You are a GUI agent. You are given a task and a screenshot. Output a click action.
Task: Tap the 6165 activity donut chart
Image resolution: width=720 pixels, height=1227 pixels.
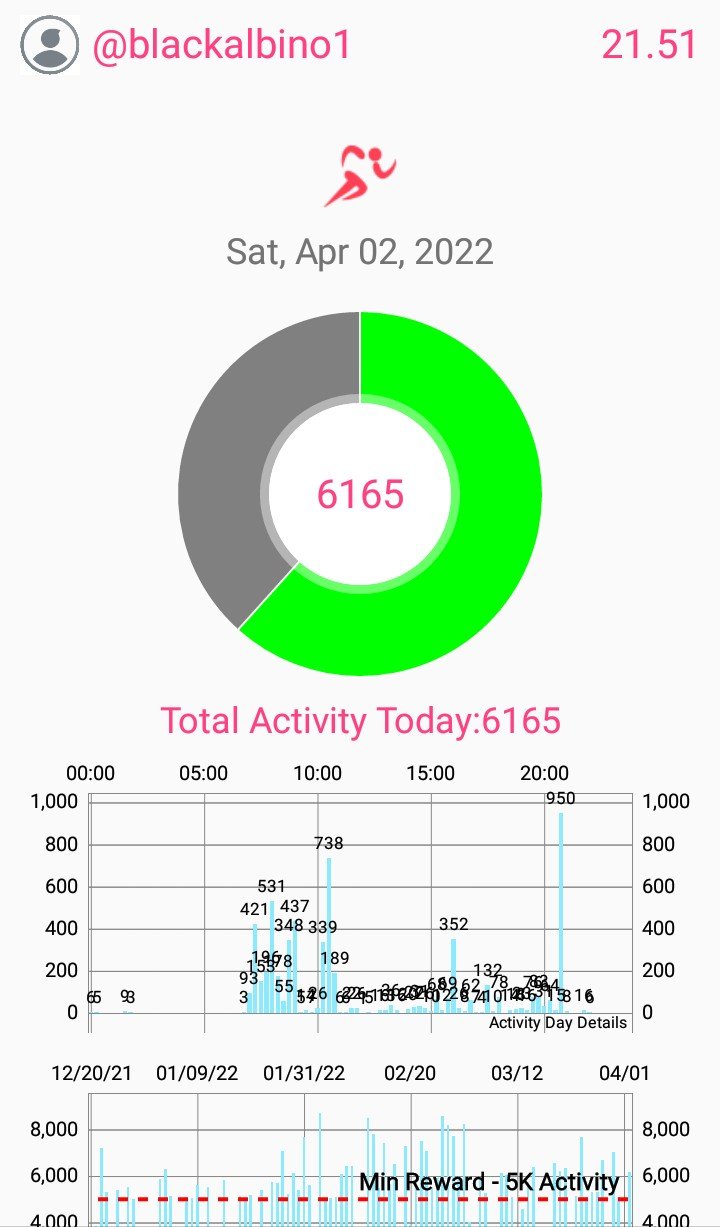[360, 494]
